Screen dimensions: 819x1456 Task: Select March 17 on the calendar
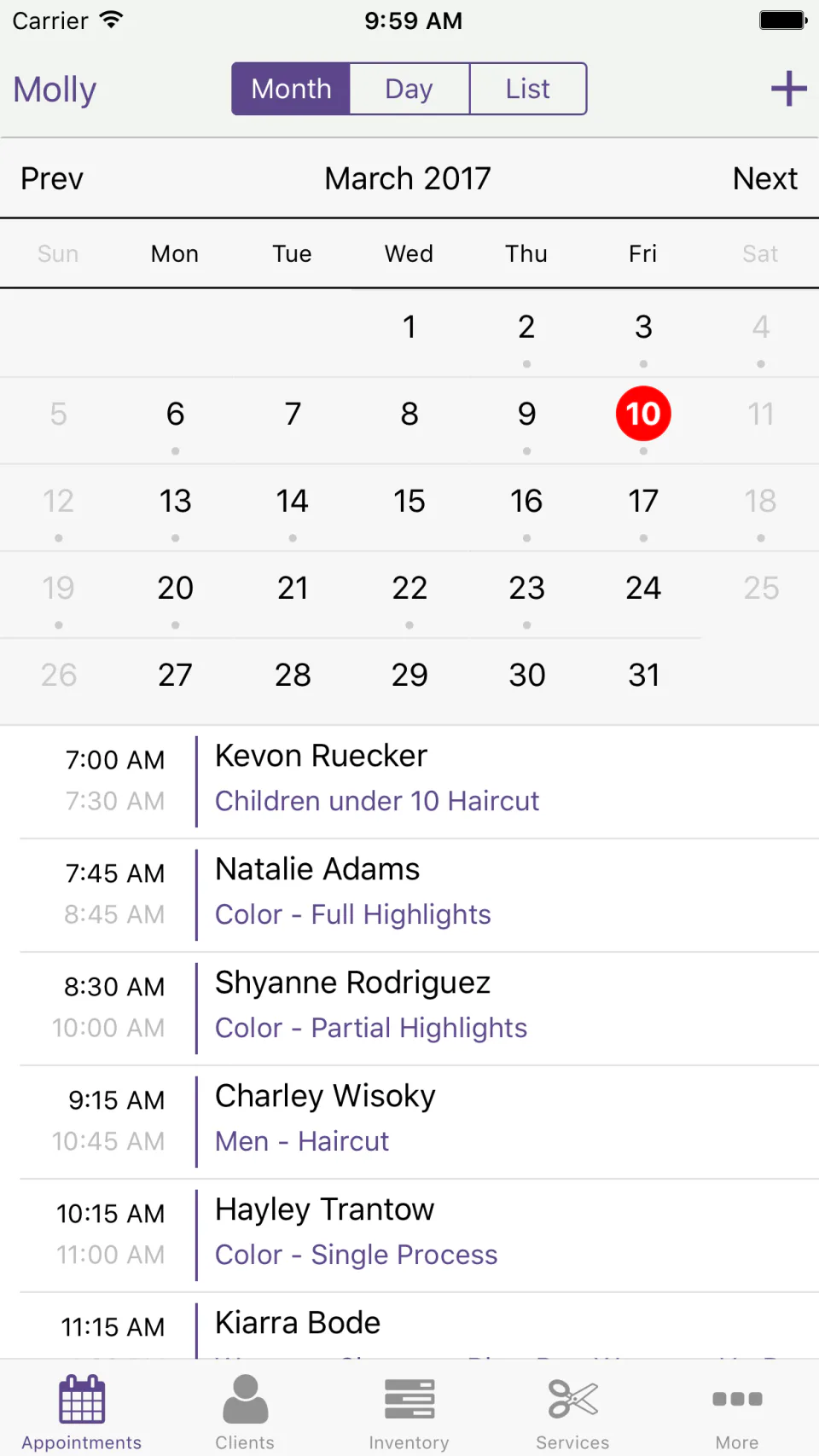click(643, 502)
